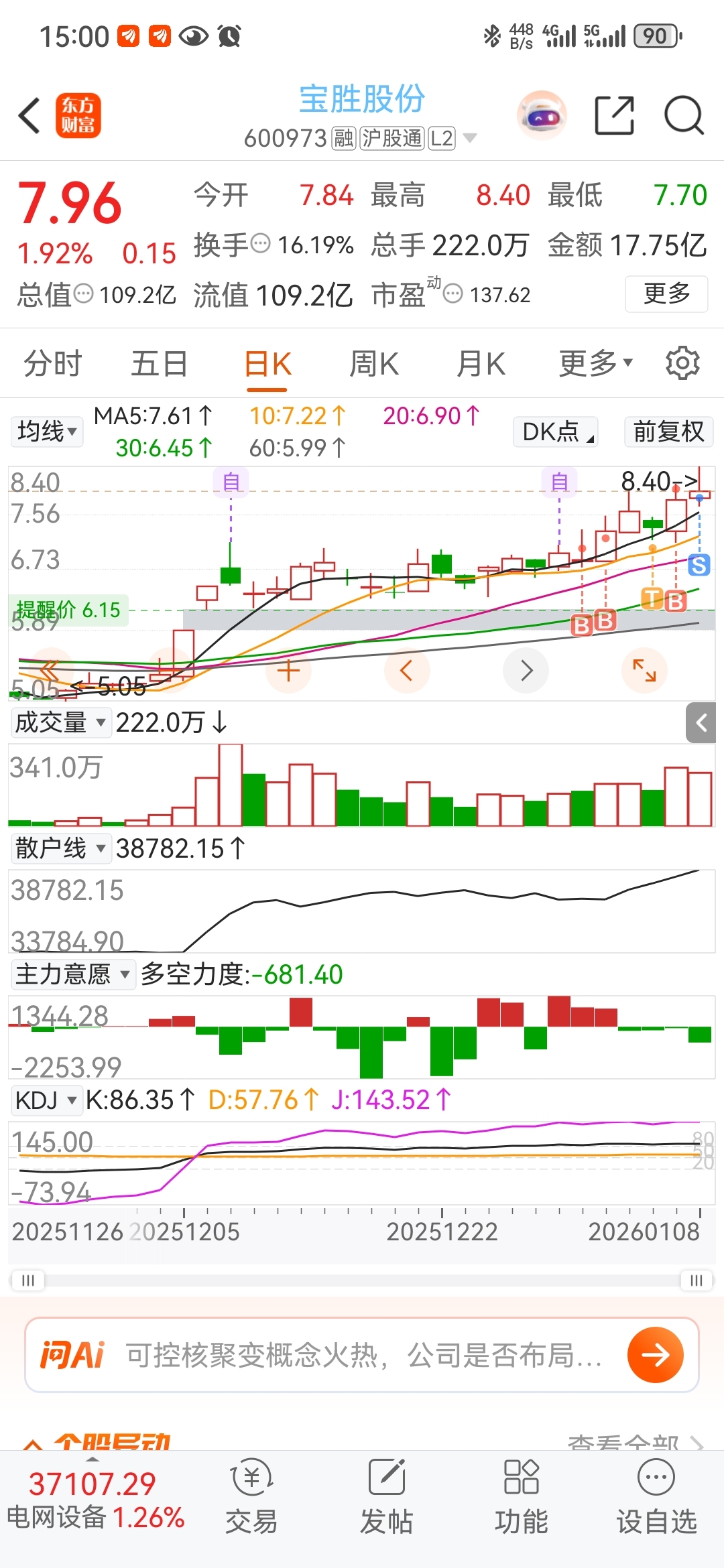Tap the DK点 button
The width and height of the screenshot is (724, 1568).
556,432
